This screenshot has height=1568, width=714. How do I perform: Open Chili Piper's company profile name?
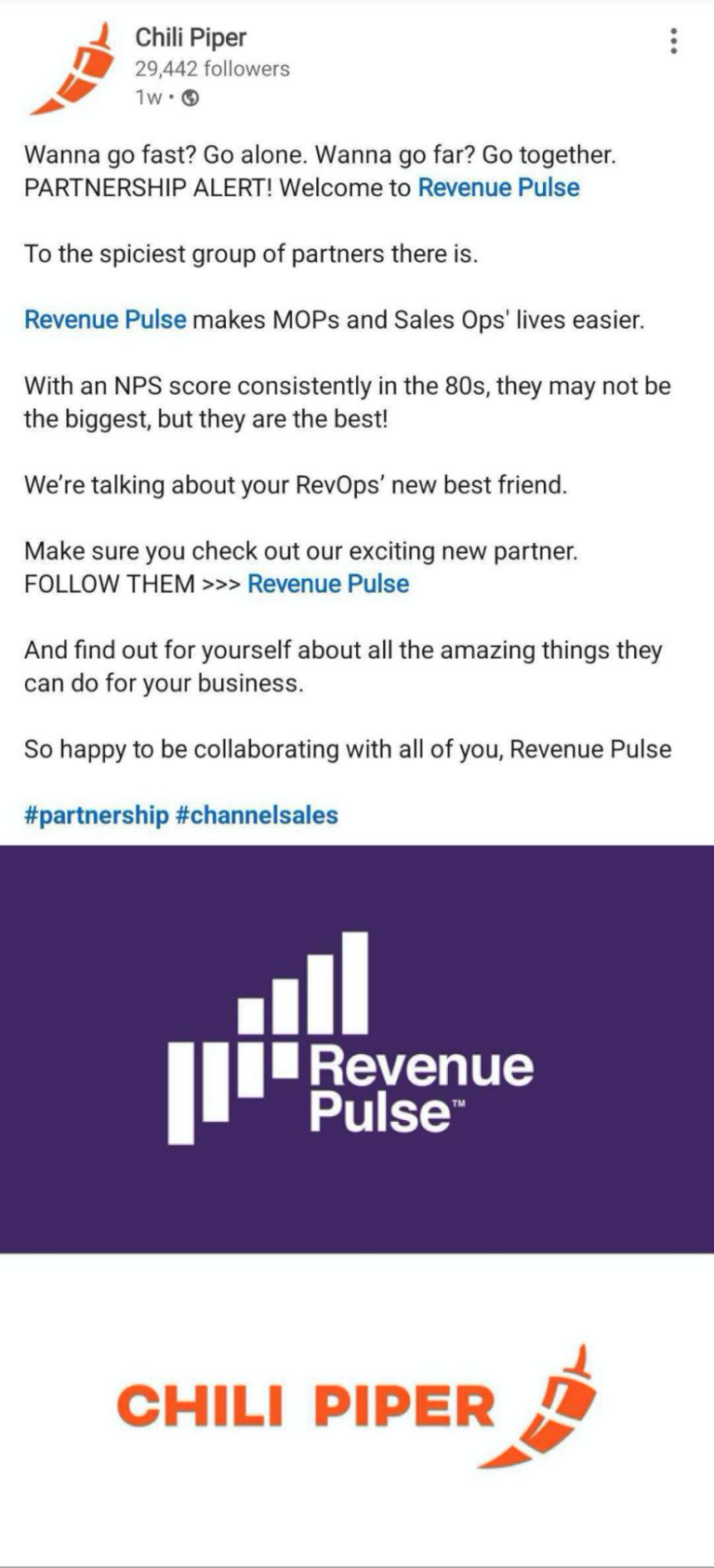[x=191, y=37]
